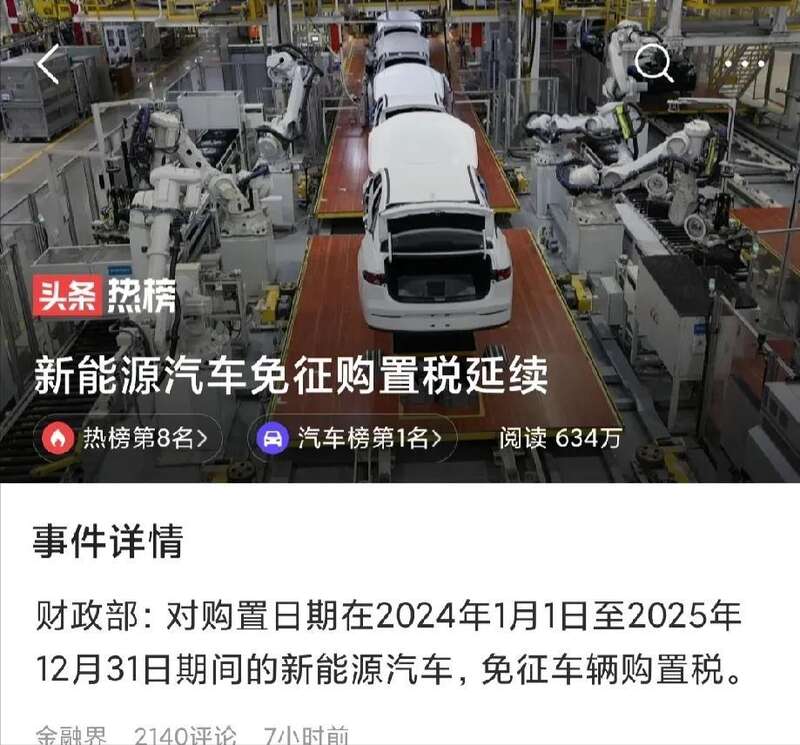This screenshot has height=745, width=800.
Task: Open the three-dot overflow menu
Action: coord(745,64)
